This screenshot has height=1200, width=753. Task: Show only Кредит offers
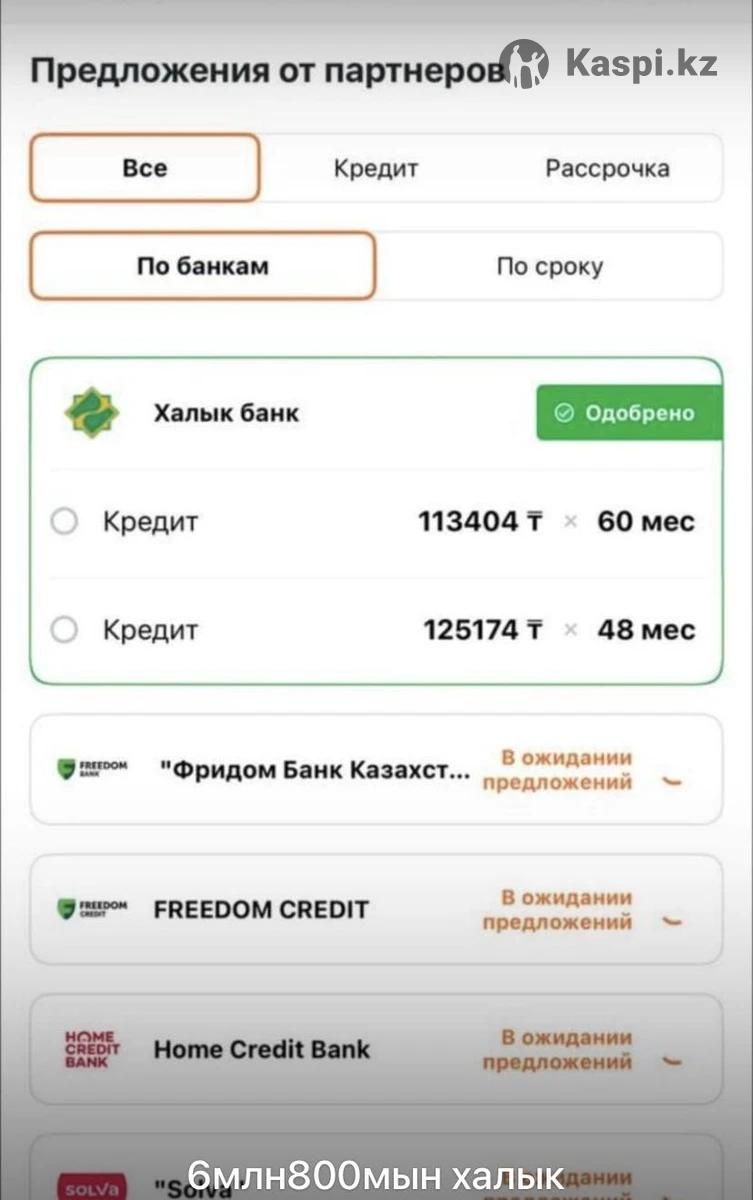tap(375, 168)
